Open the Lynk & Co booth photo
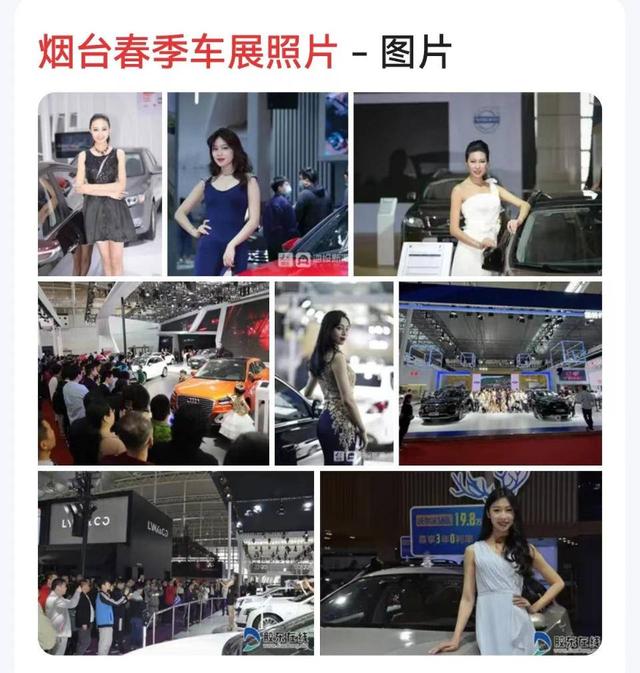 pos(175,563)
